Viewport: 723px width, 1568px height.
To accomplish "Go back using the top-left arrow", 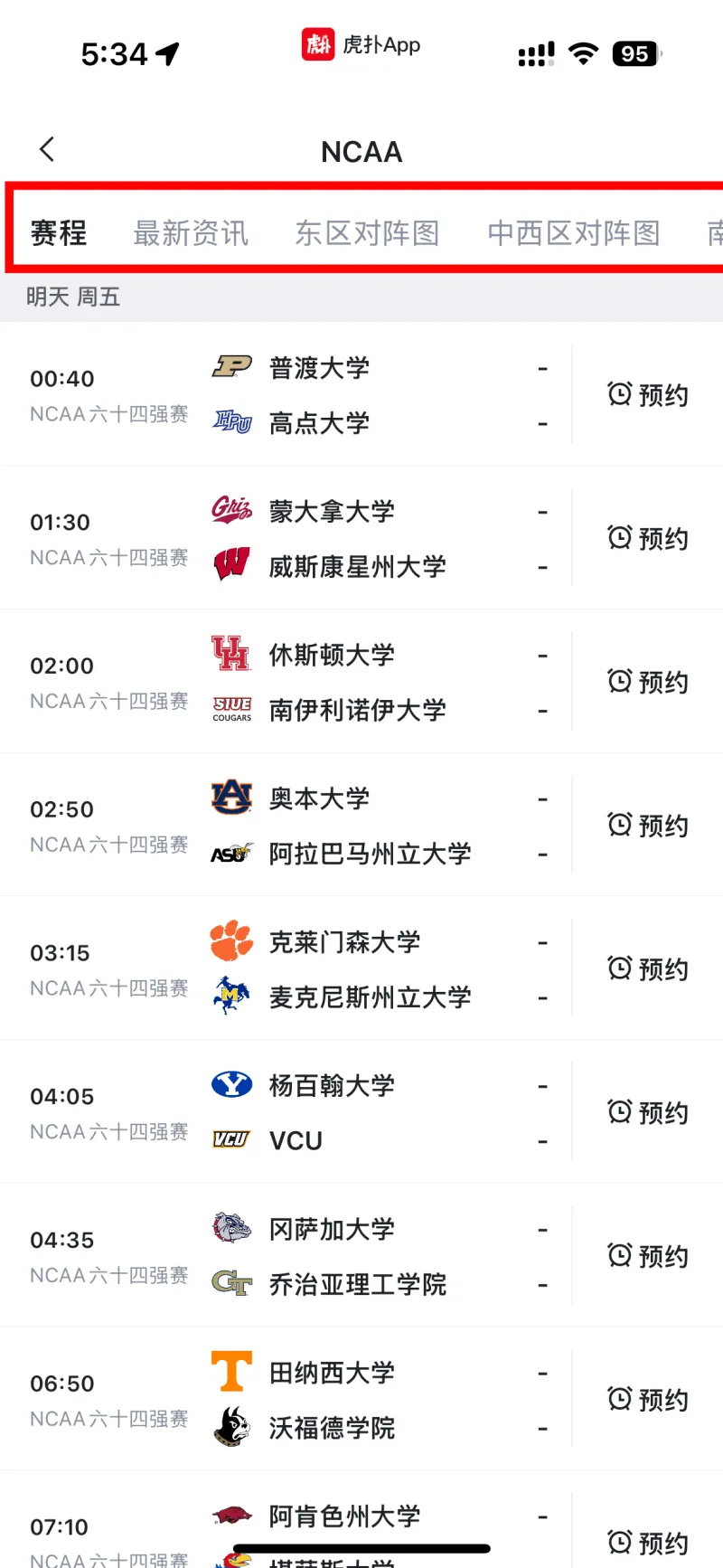I will tap(48, 149).
